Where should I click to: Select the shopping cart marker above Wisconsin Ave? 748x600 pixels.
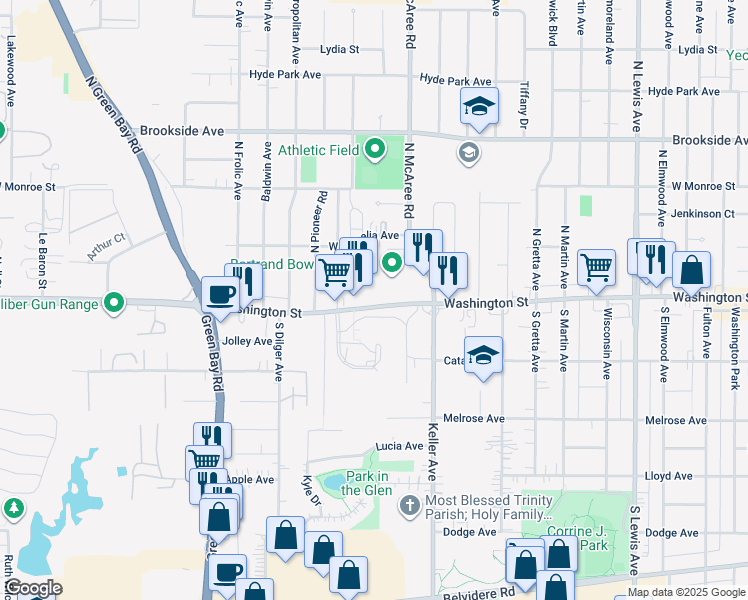point(596,270)
